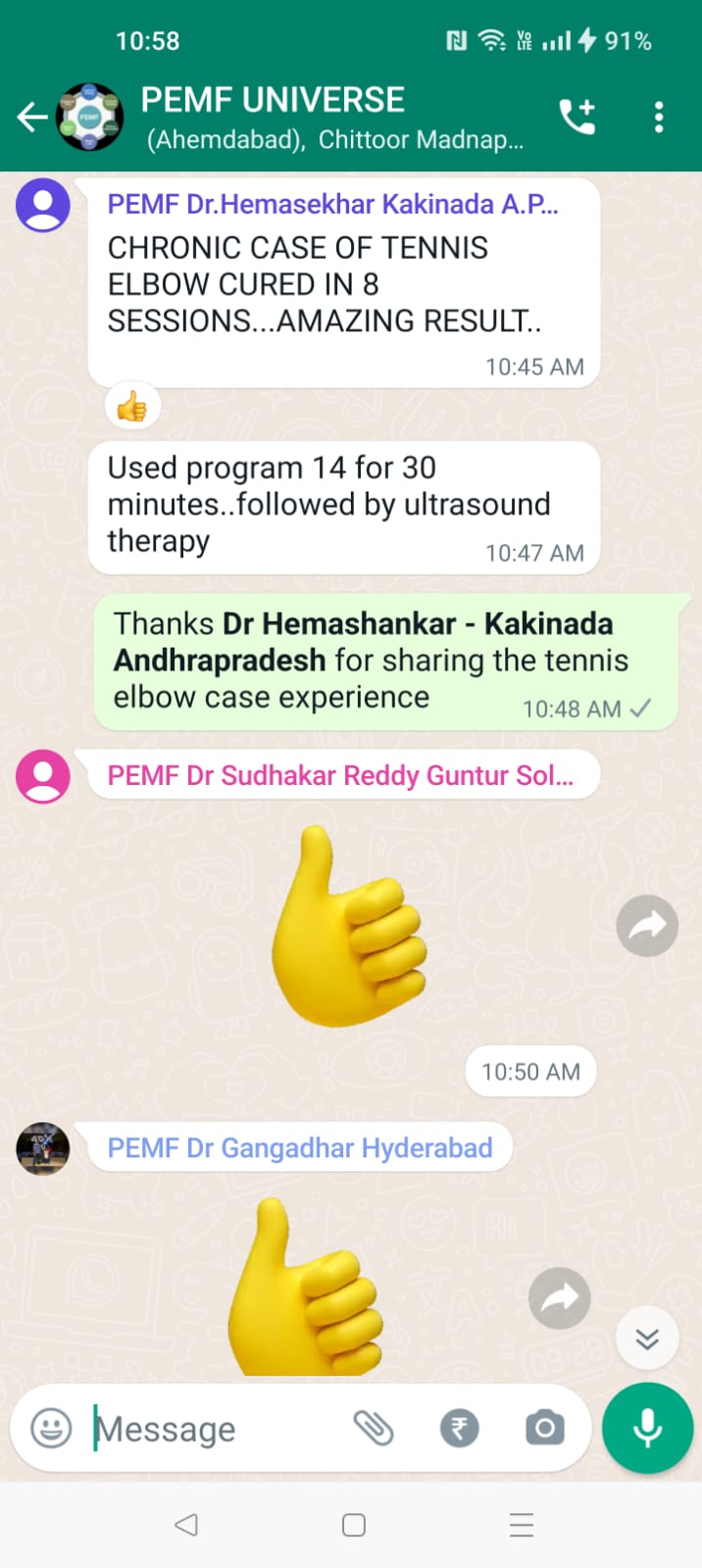Open the overflow menu
The width and height of the screenshot is (702, 1568).
point(659,118)
